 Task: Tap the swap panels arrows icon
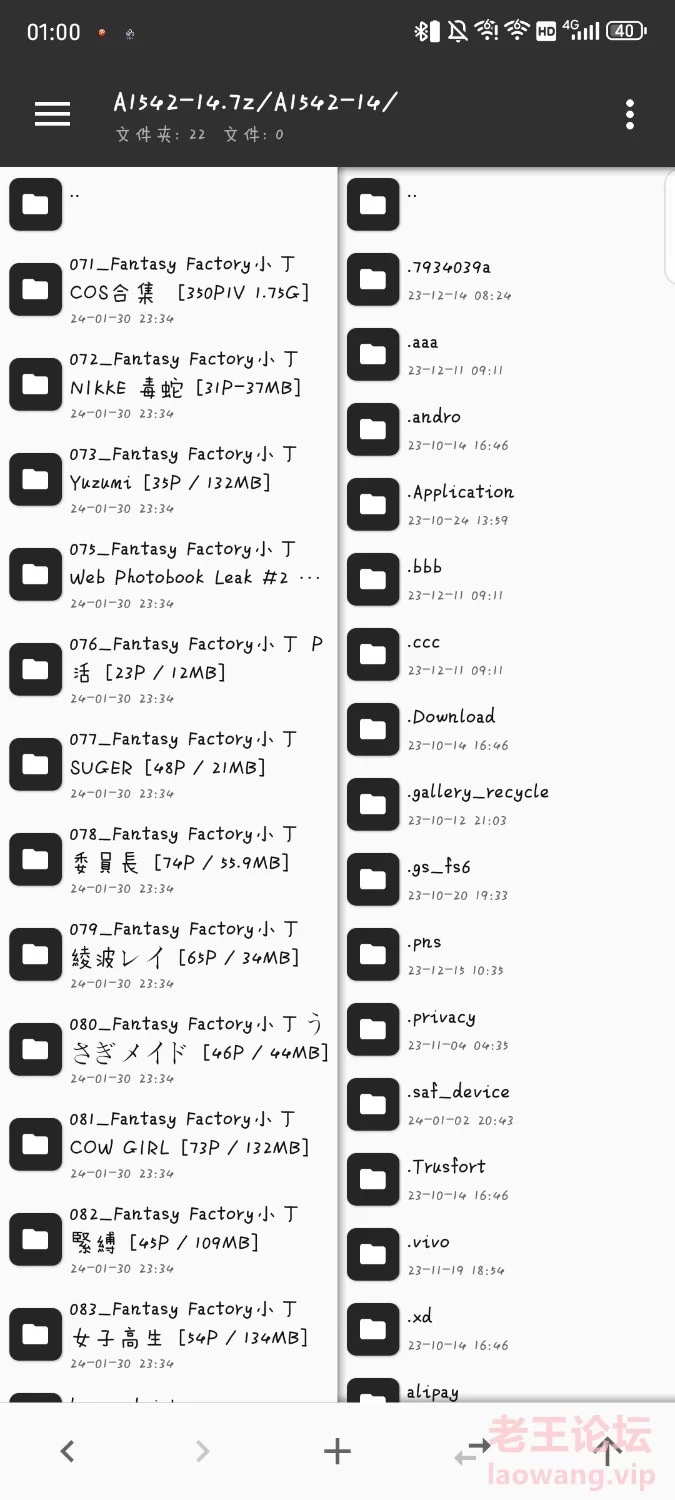(x=472, y=1451)
